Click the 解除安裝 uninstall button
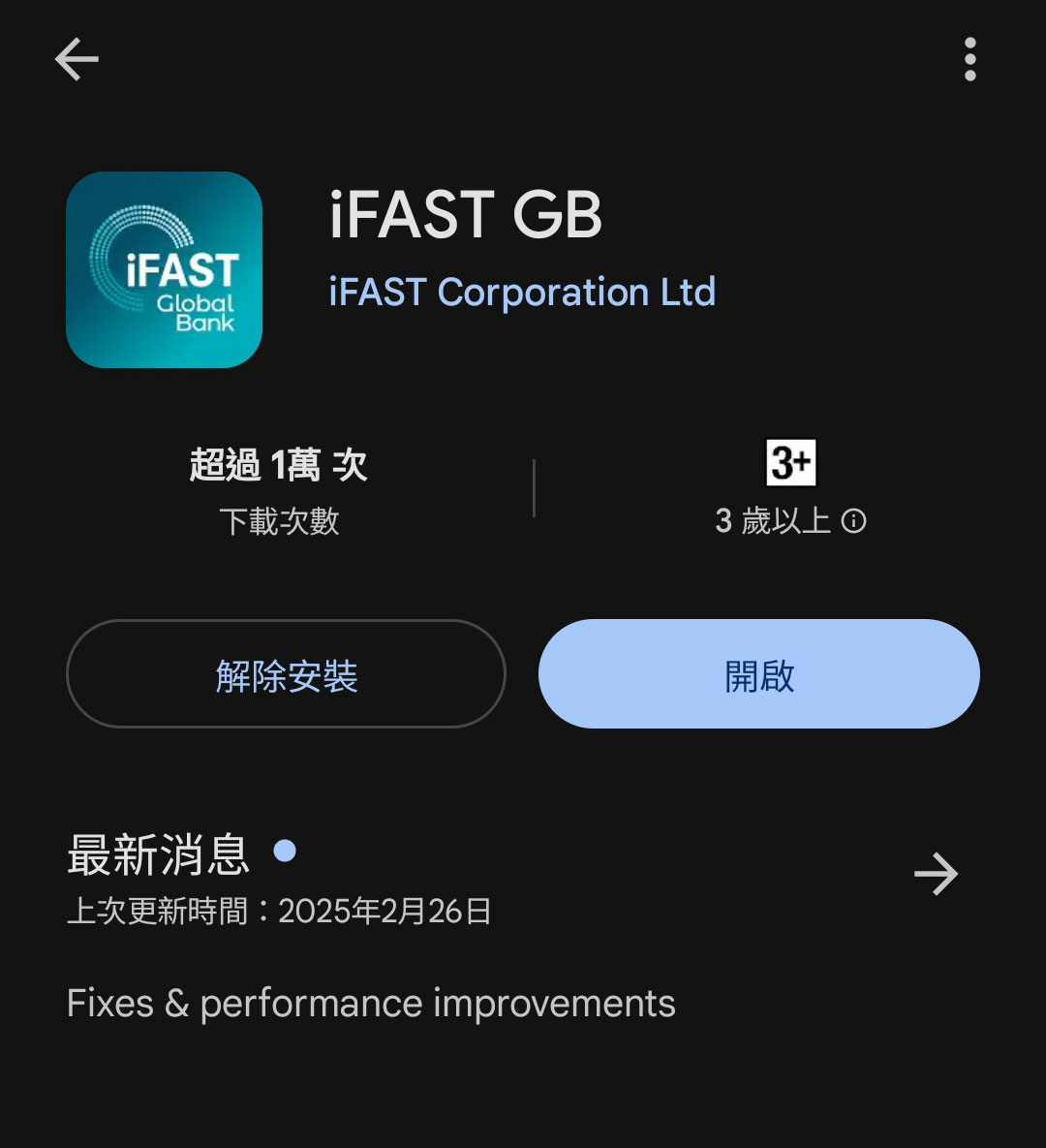The image size is (1046, 1148). [285, 674]
